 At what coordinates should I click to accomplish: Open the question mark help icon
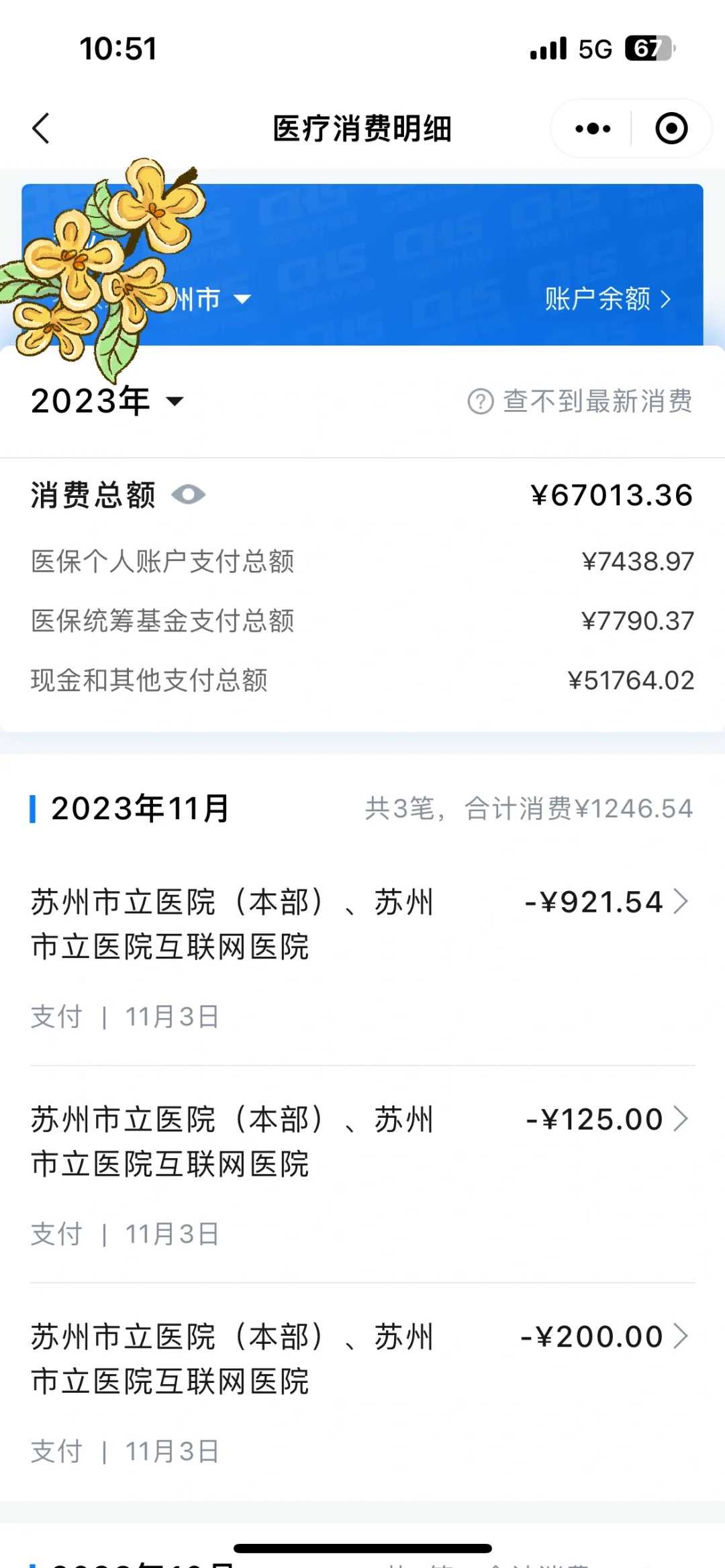tap(479, 401)
